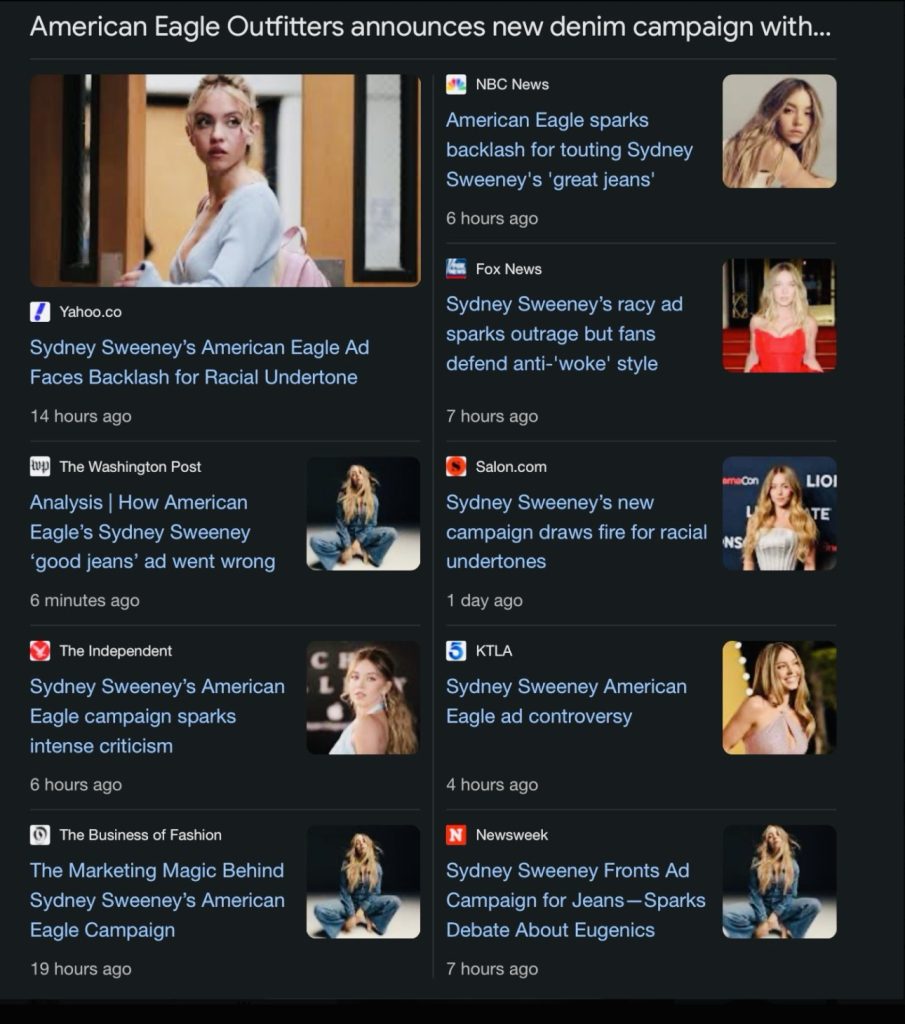
Task: Open Salon.com article on racial undertones
Action: click(x=575, y=532)
